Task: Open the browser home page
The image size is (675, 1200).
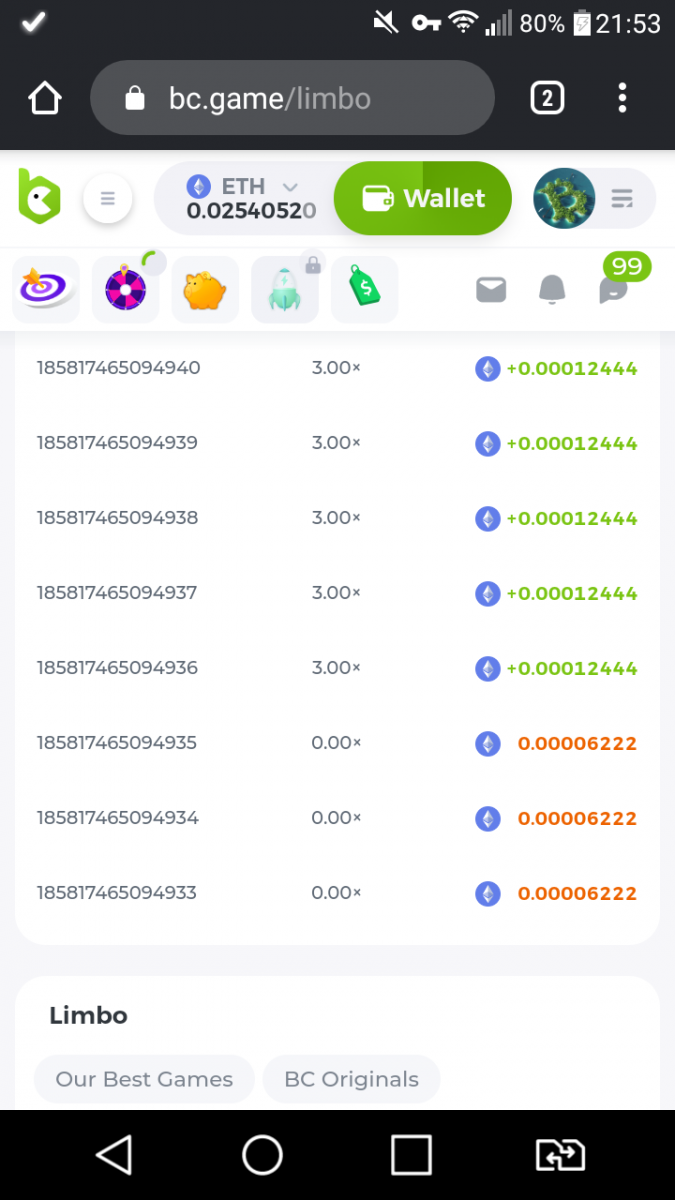Action: pyautogui.click(x=45, y=98)
